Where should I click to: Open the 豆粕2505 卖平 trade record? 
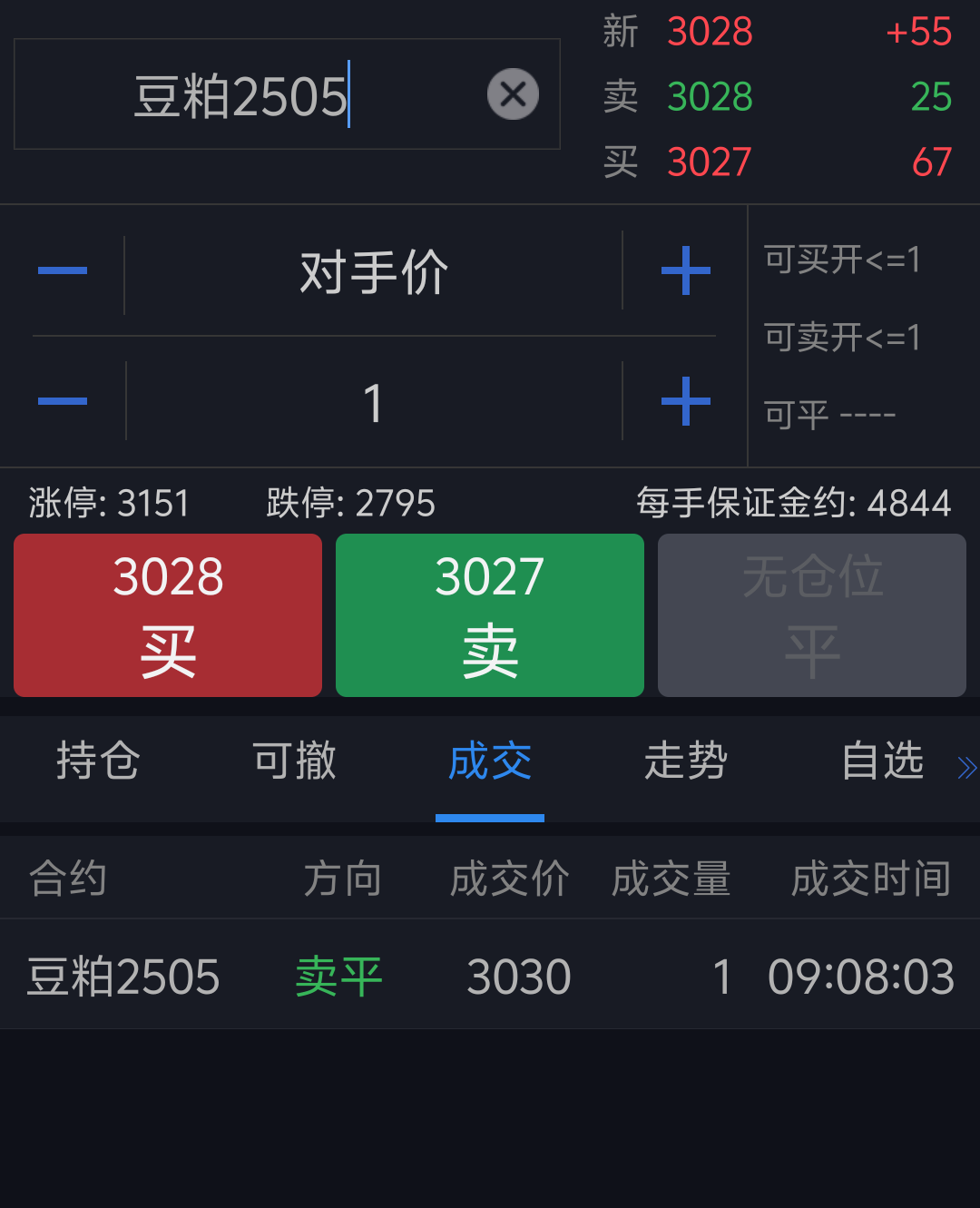(490, 977)
